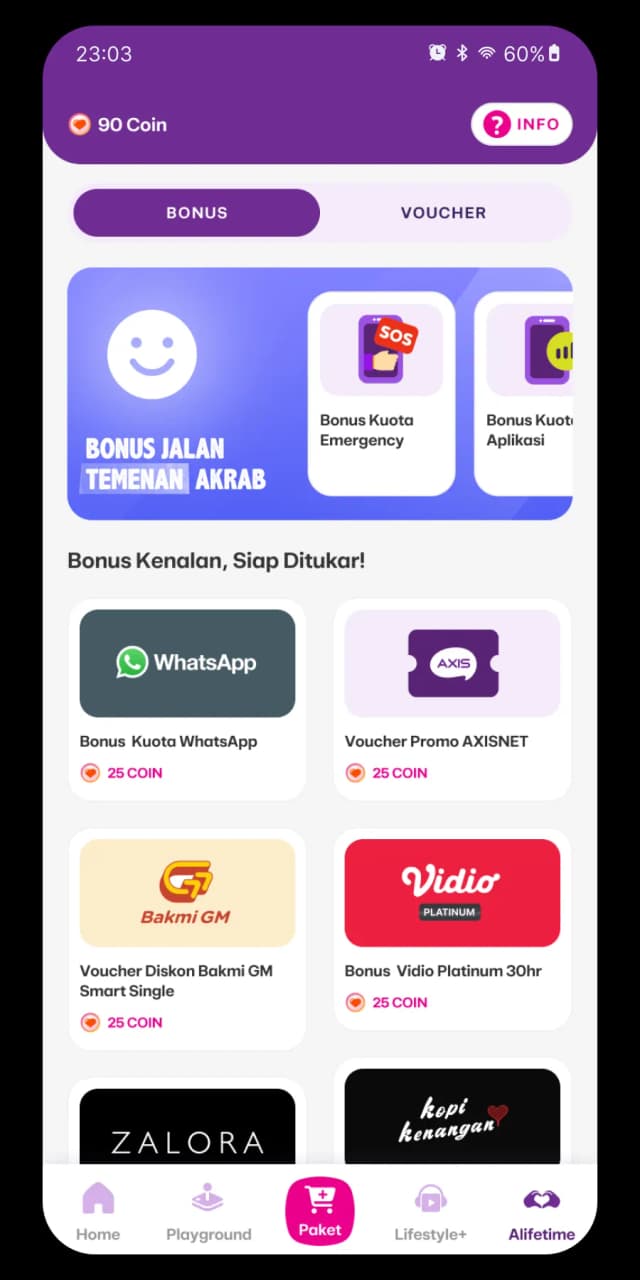Switch to the VOUCHER tab

coord(443,213)
